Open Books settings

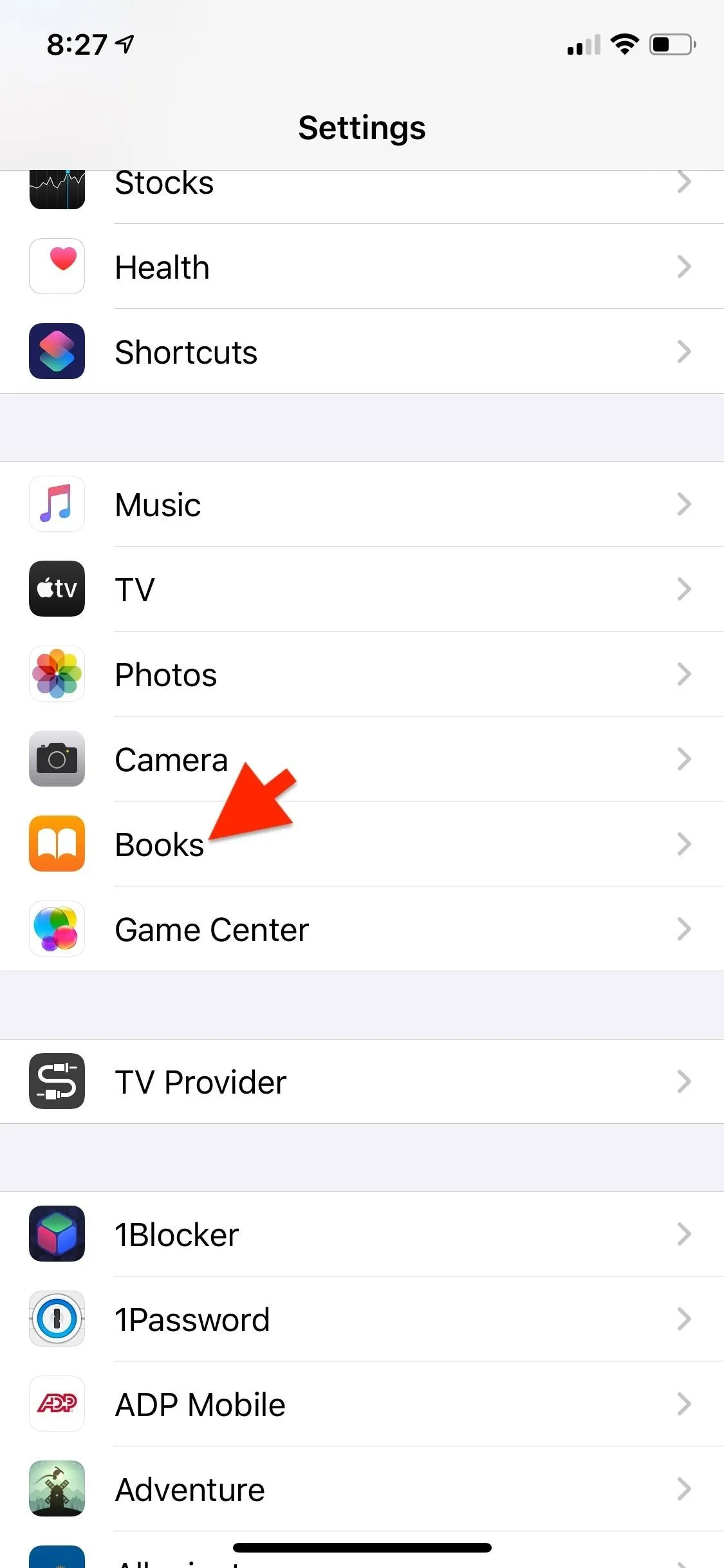coord(362,844)
